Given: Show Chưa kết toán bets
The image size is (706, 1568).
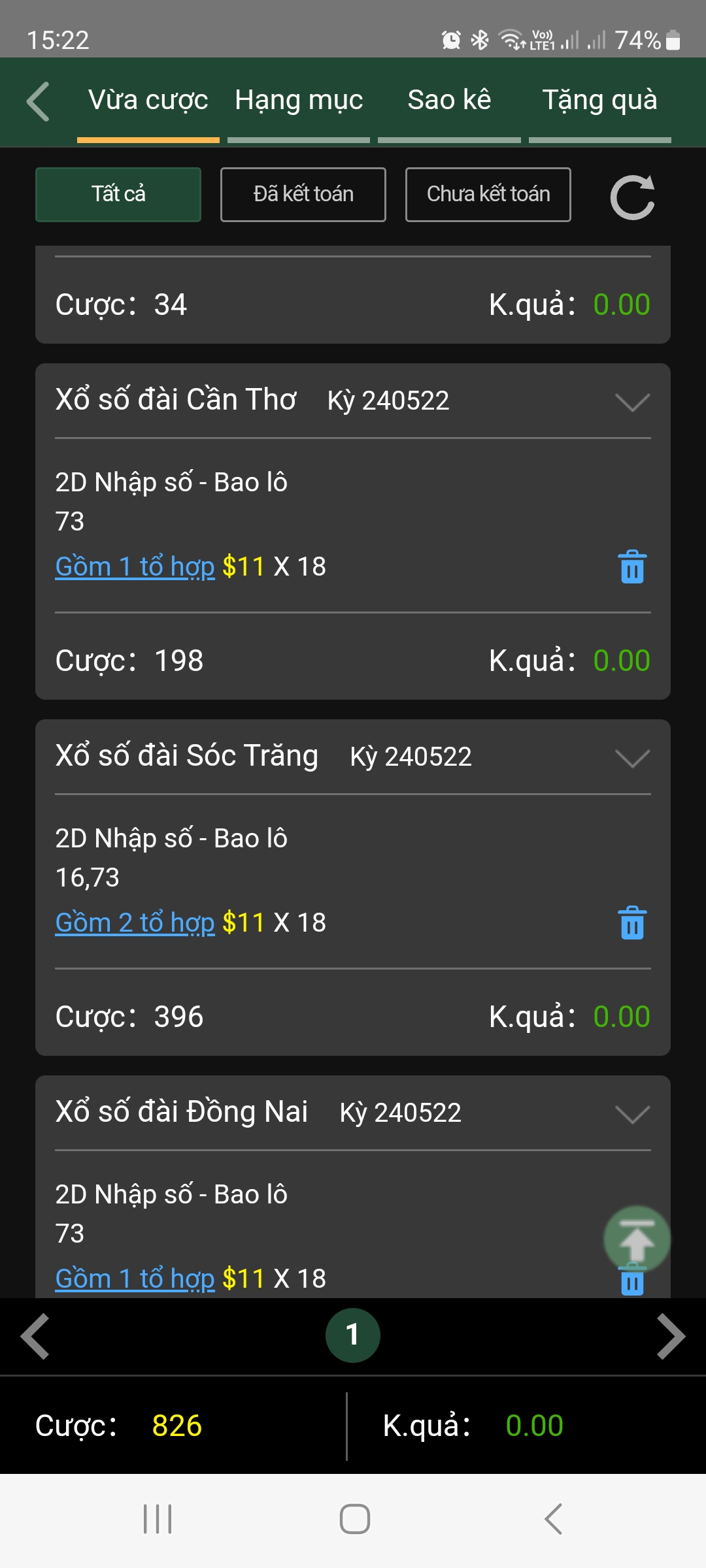Looking at the screenshot, I should point(488,195).
